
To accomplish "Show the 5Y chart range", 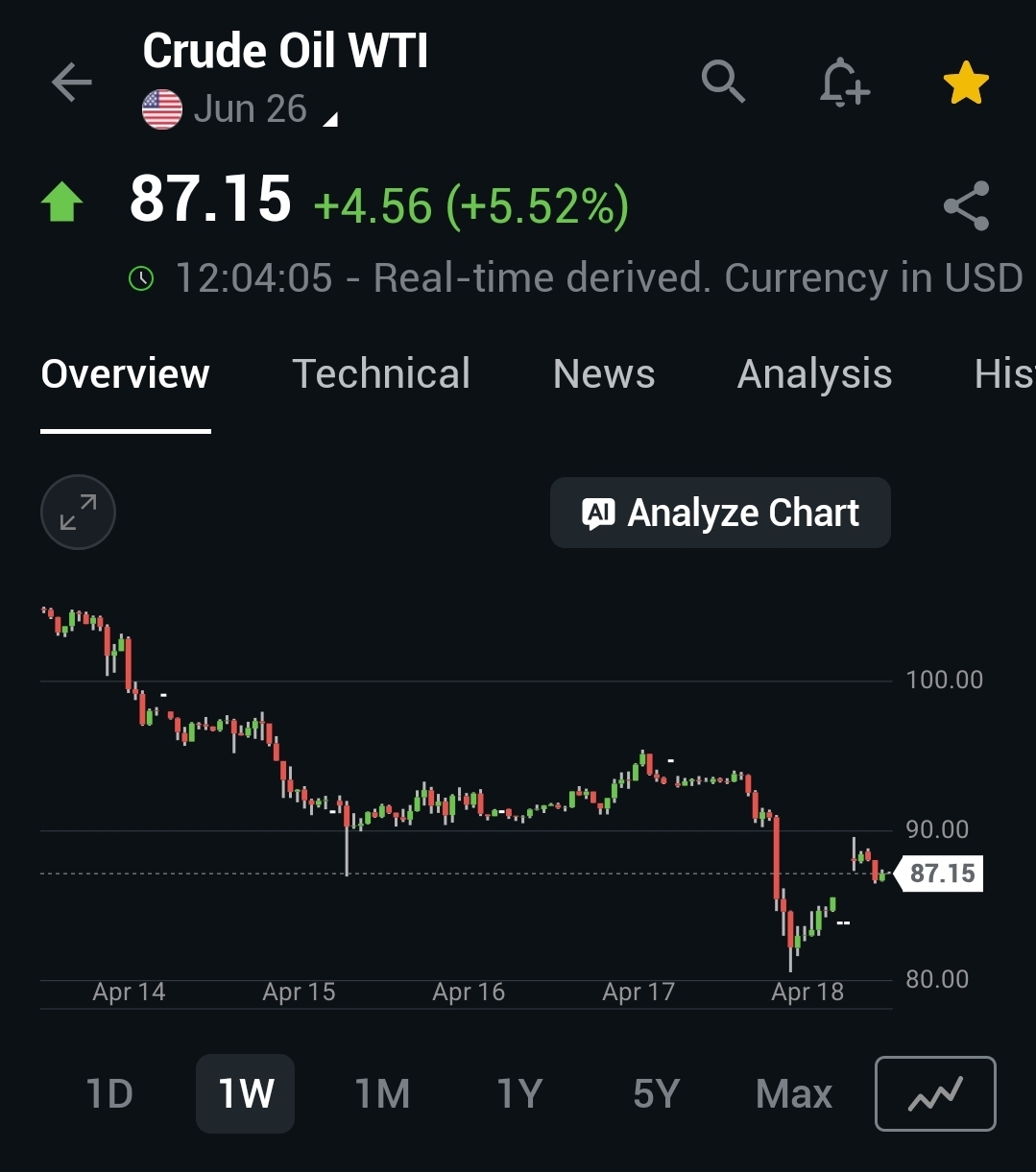I will (656, 1093).
